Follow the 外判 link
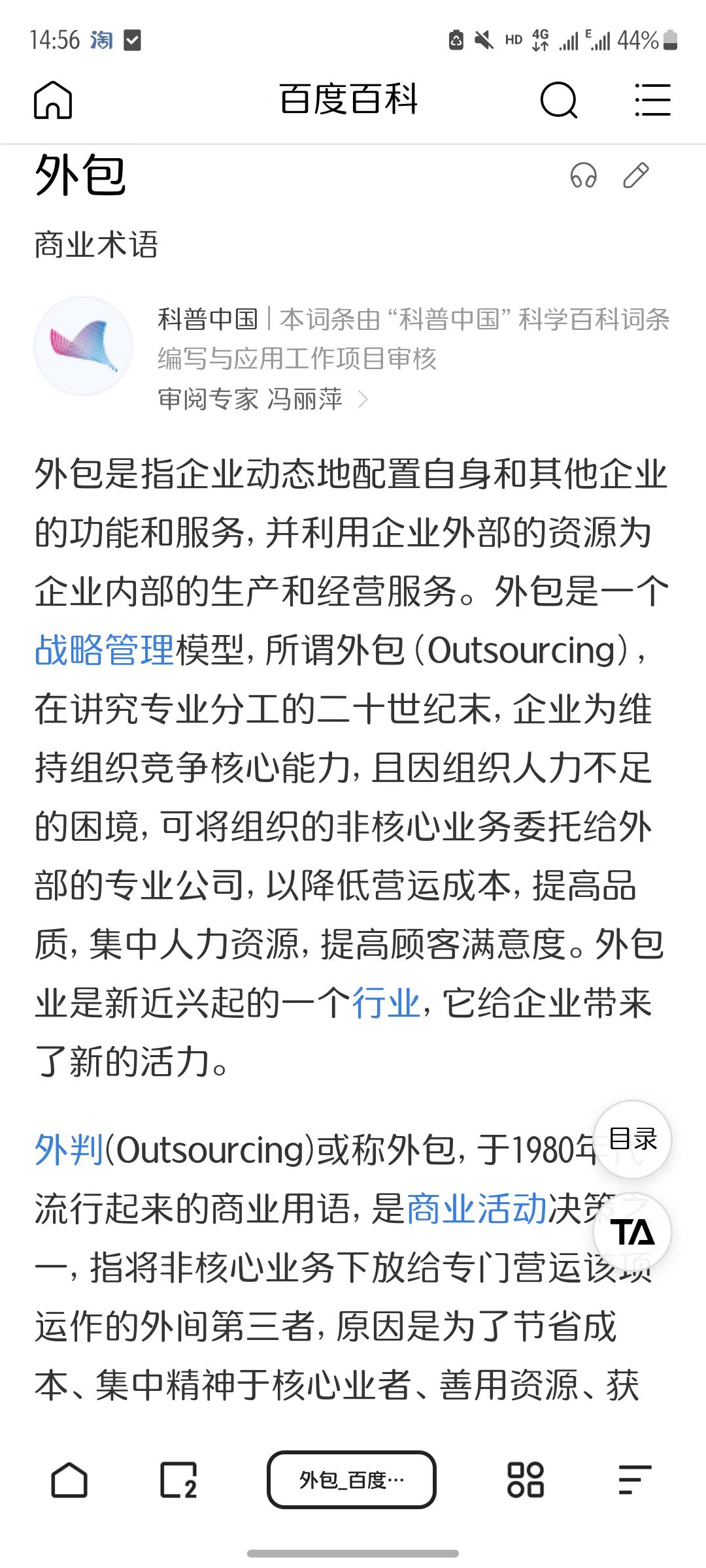Screen dimensions: 706x1568 tap(69, 1150)
